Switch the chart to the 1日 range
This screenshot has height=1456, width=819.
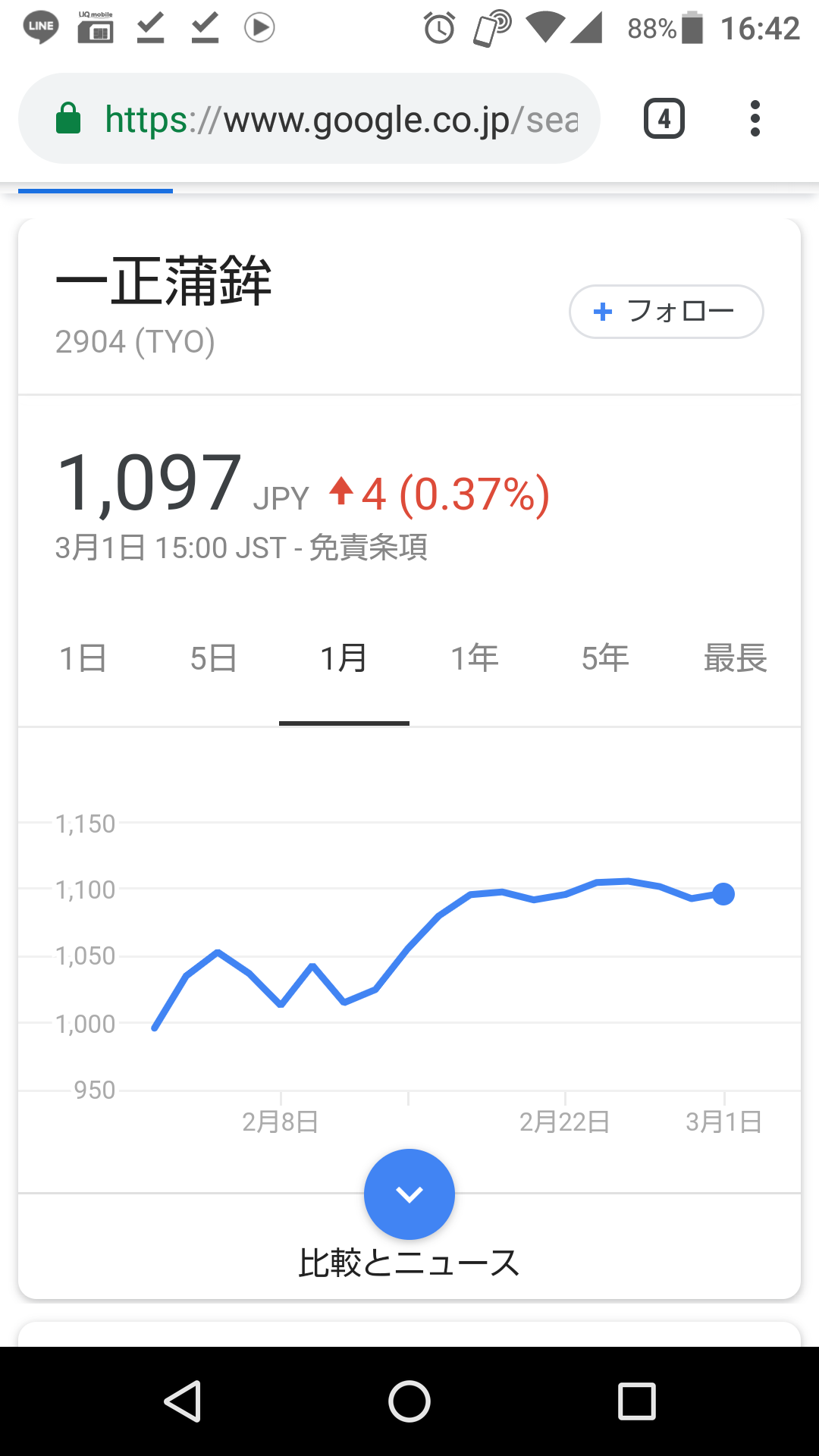coord(83,658)
